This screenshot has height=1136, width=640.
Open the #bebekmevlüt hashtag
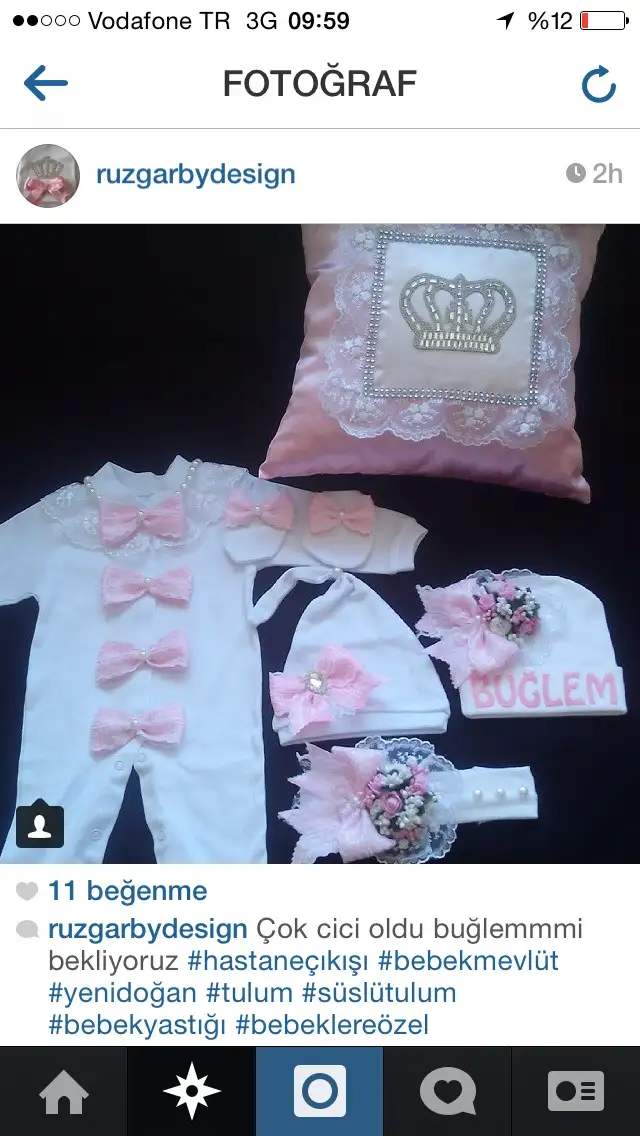coord(468,961)
